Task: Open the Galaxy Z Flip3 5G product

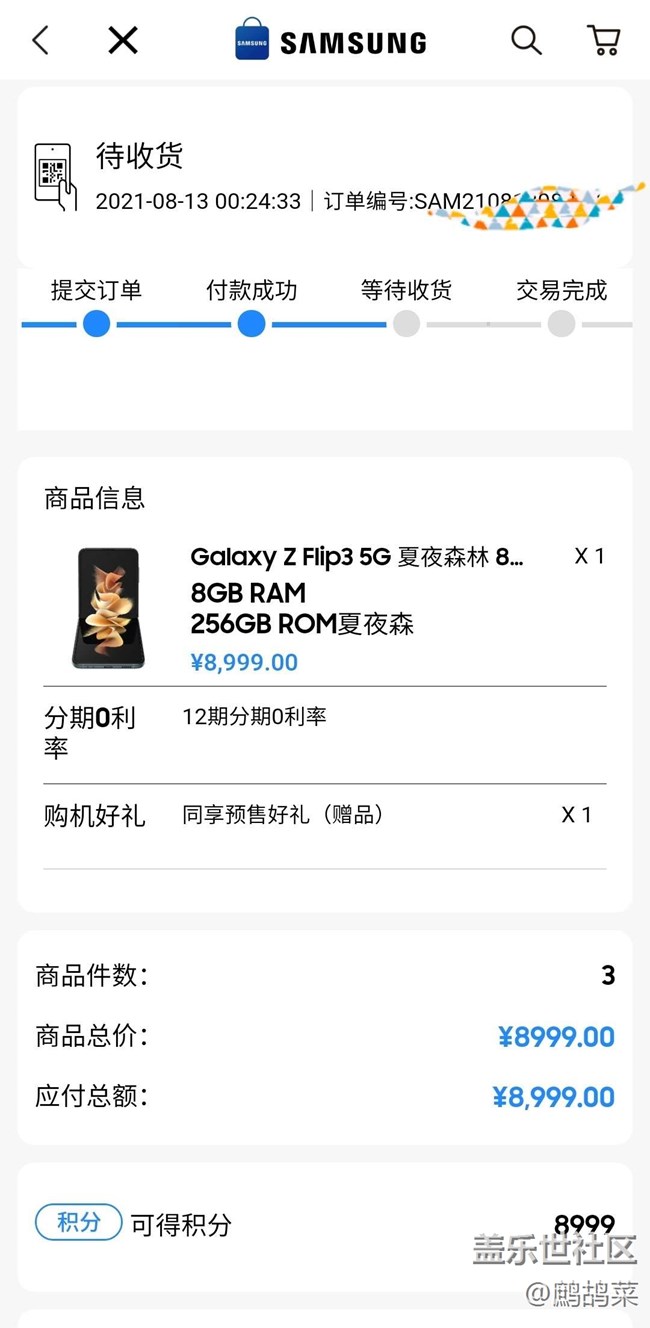Action: 356,557
